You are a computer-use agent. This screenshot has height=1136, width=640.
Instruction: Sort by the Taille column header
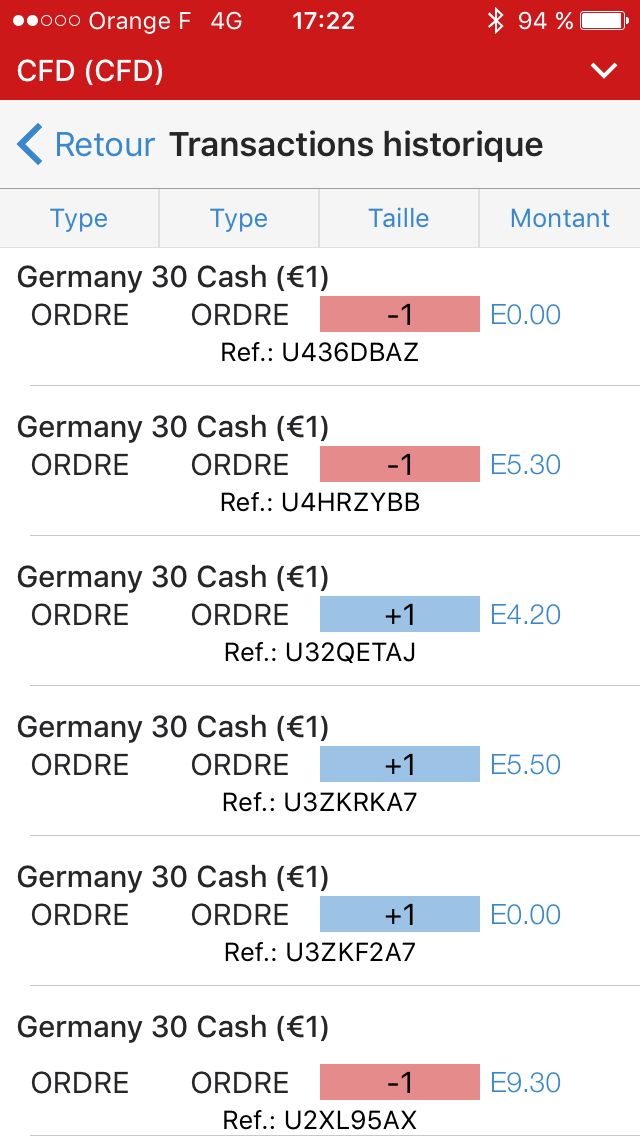coord(398,219)
